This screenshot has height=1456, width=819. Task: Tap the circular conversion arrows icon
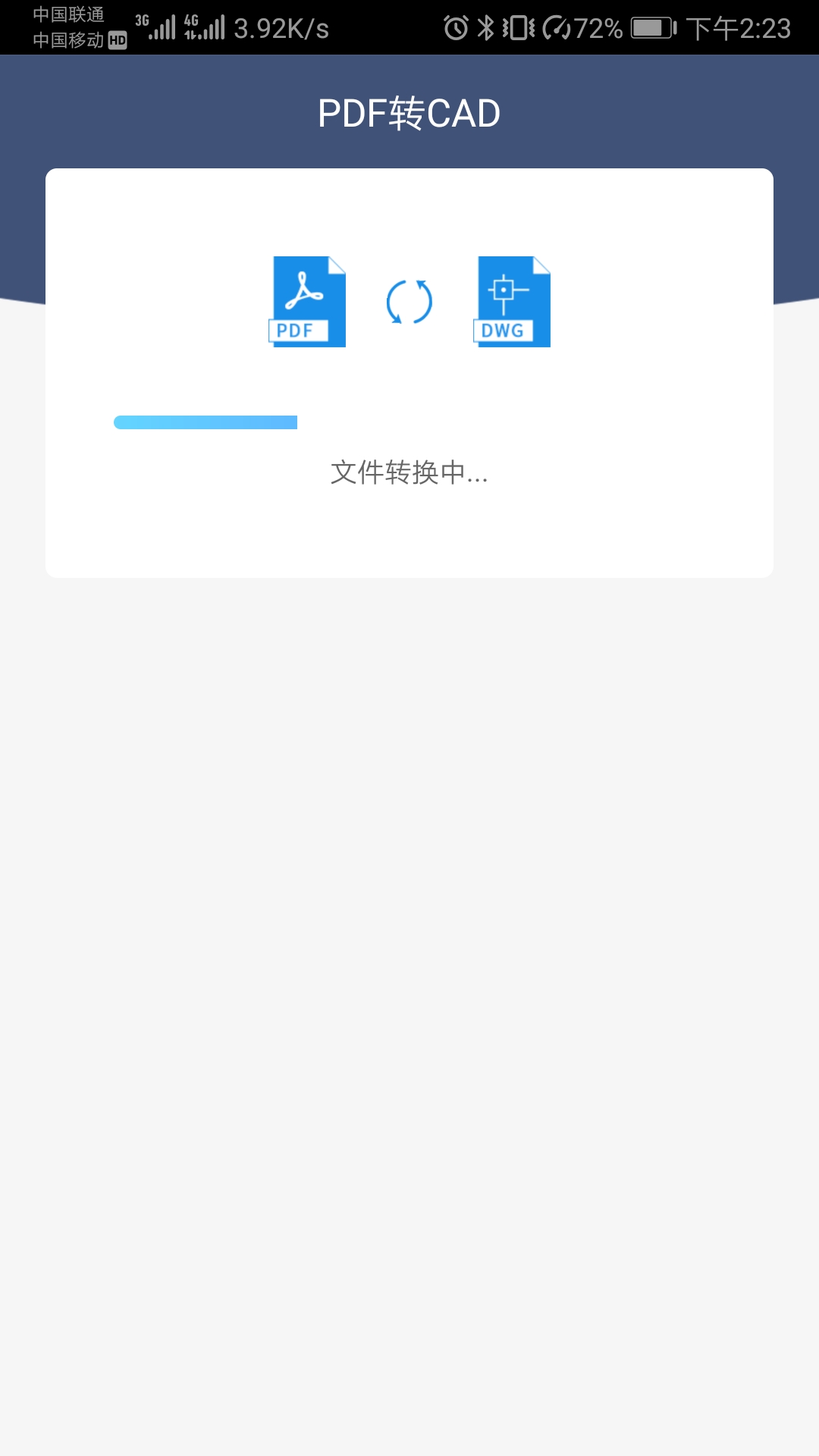pyautogui.click(x=409, y=301)
